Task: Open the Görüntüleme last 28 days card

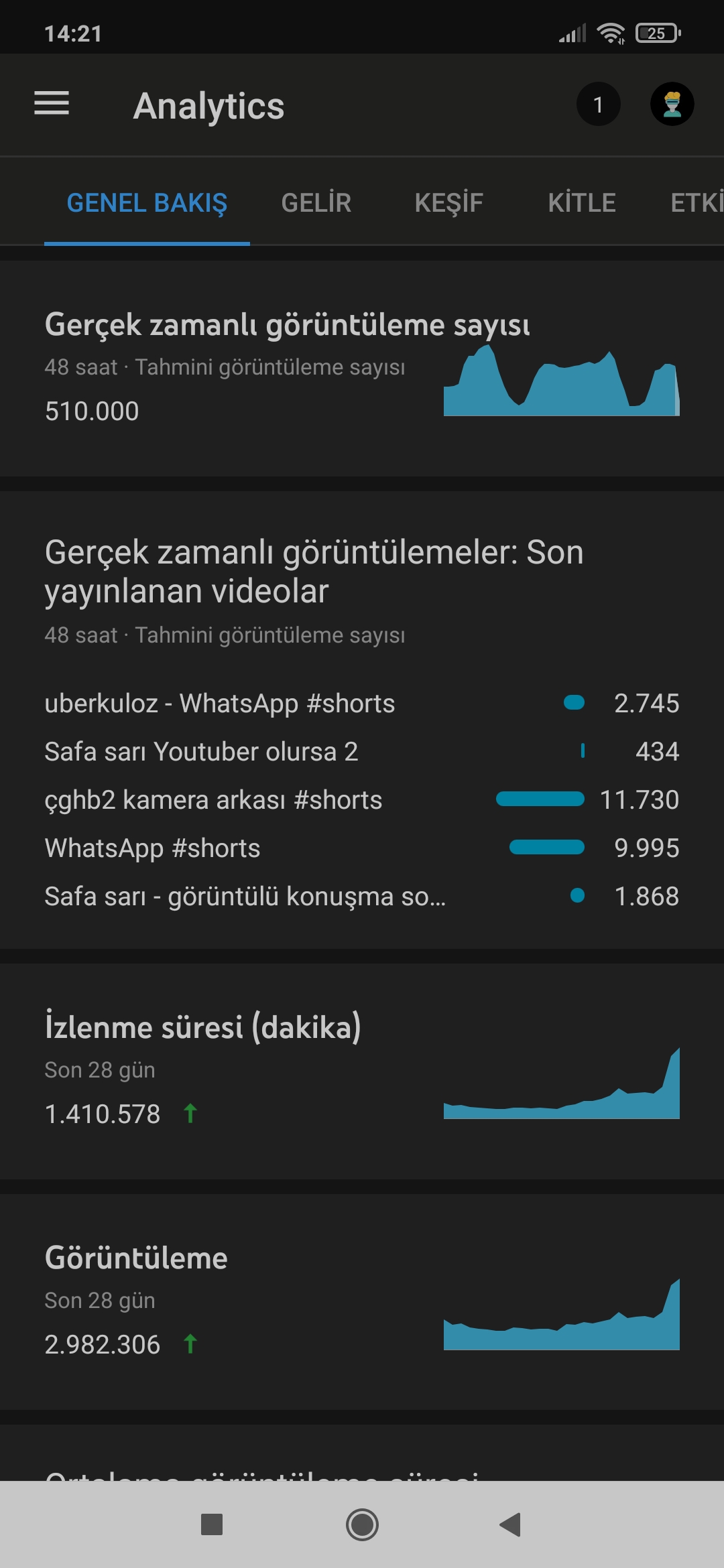Action: [362, 1301]
